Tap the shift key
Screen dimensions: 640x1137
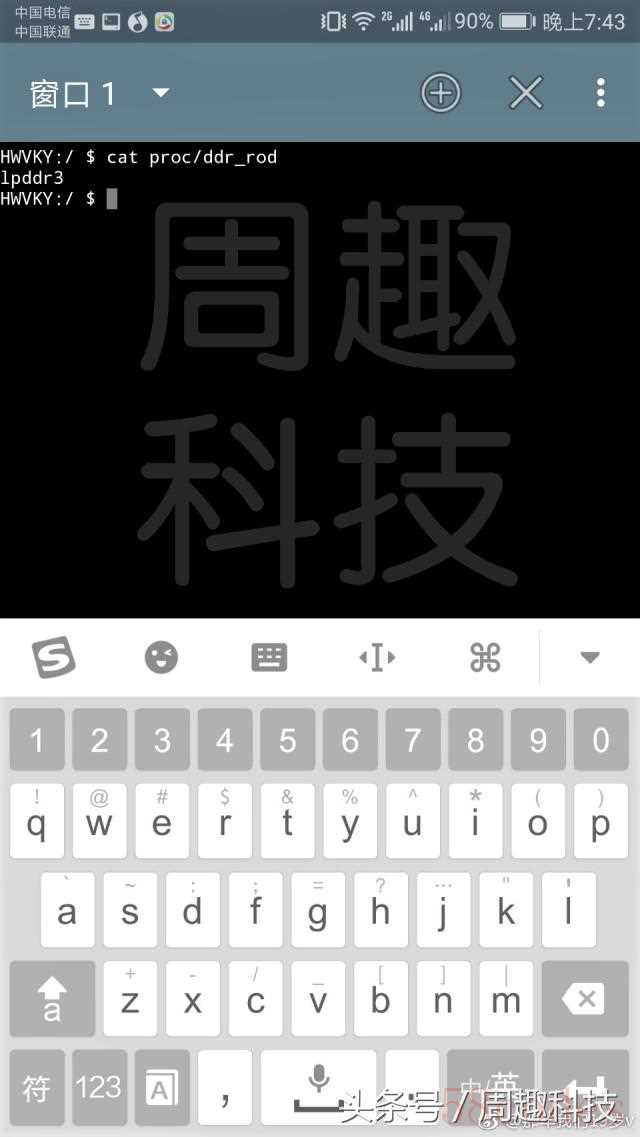click(52, 998)
